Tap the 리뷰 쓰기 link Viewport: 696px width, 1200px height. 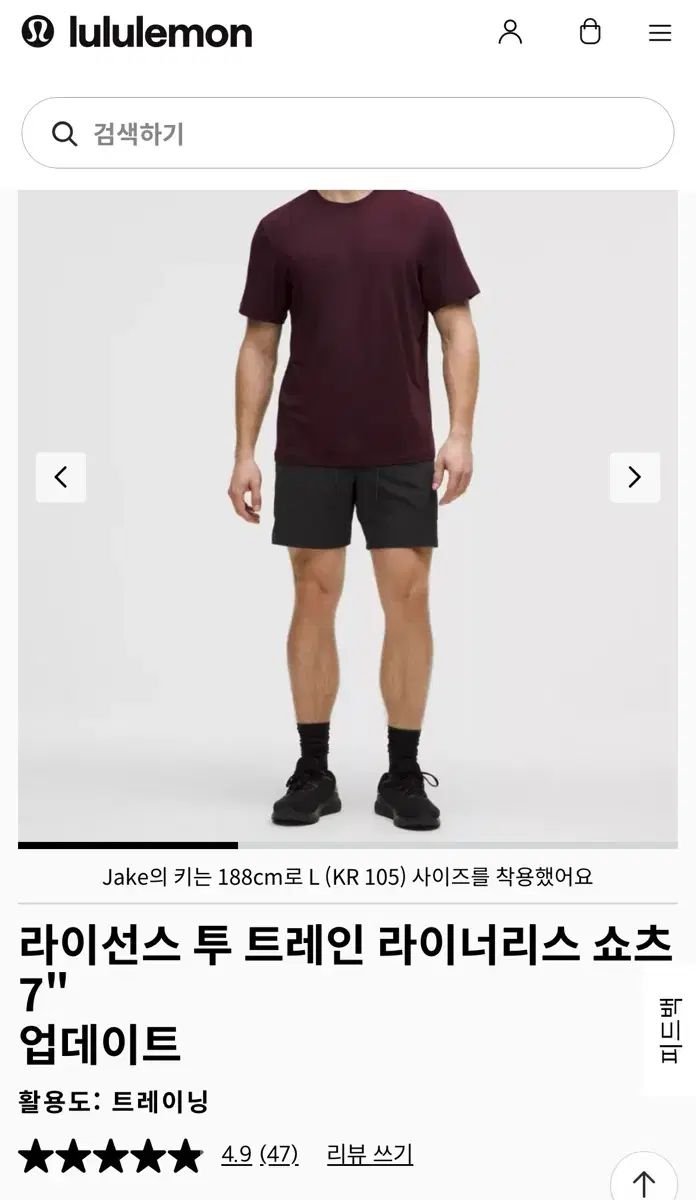[370, 1154]
